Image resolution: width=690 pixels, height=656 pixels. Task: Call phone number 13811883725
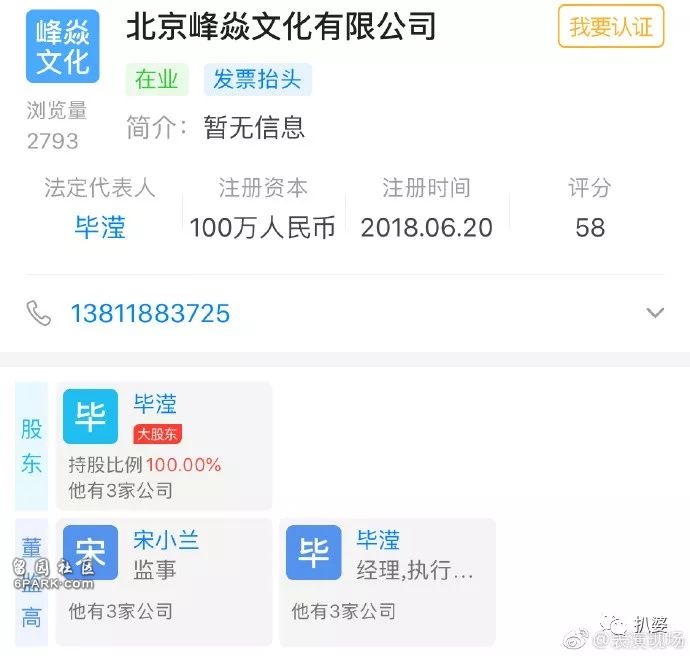[x=150, y=313]
